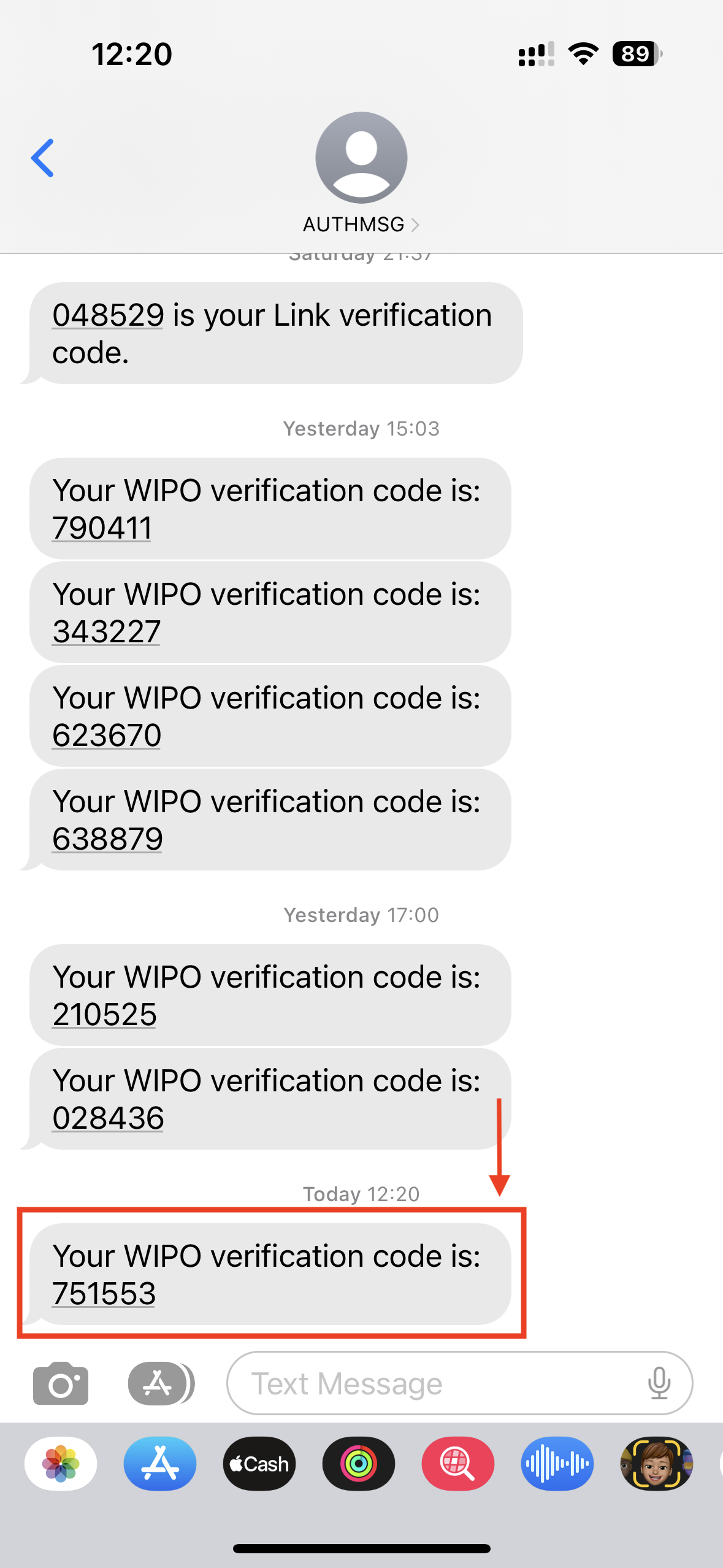Screen dimensions: 723x1568
Task: Focus the Text Message input field
Action: click(x=429, y=1383)
